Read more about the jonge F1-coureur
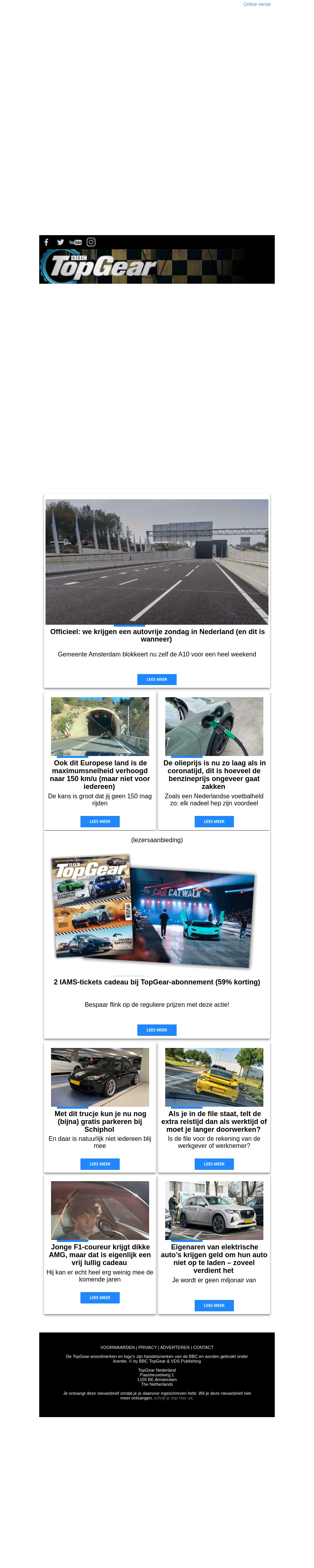 click(x=100, y=1297)
